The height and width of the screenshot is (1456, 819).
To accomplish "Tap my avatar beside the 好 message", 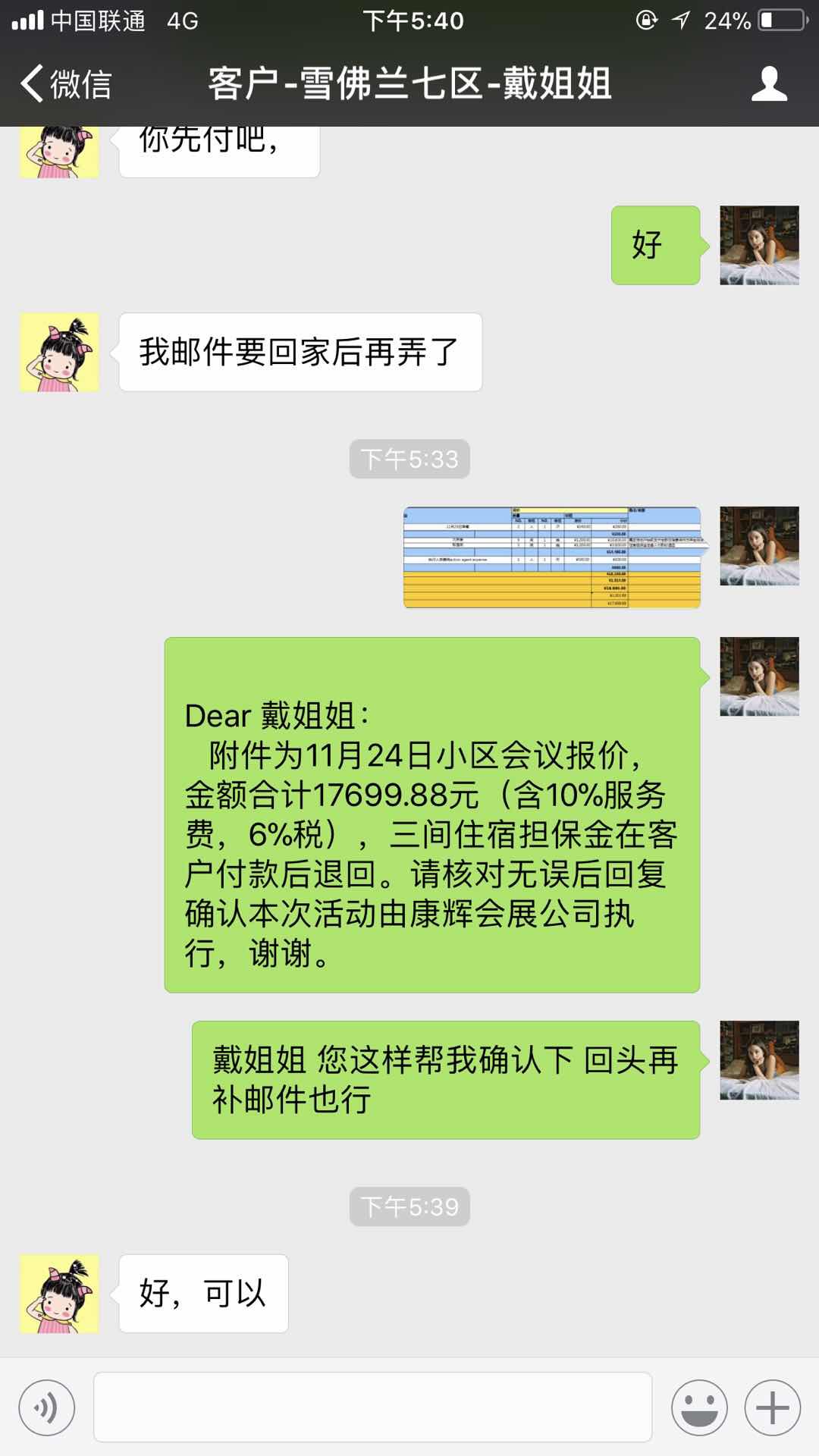I will (758, 245).
